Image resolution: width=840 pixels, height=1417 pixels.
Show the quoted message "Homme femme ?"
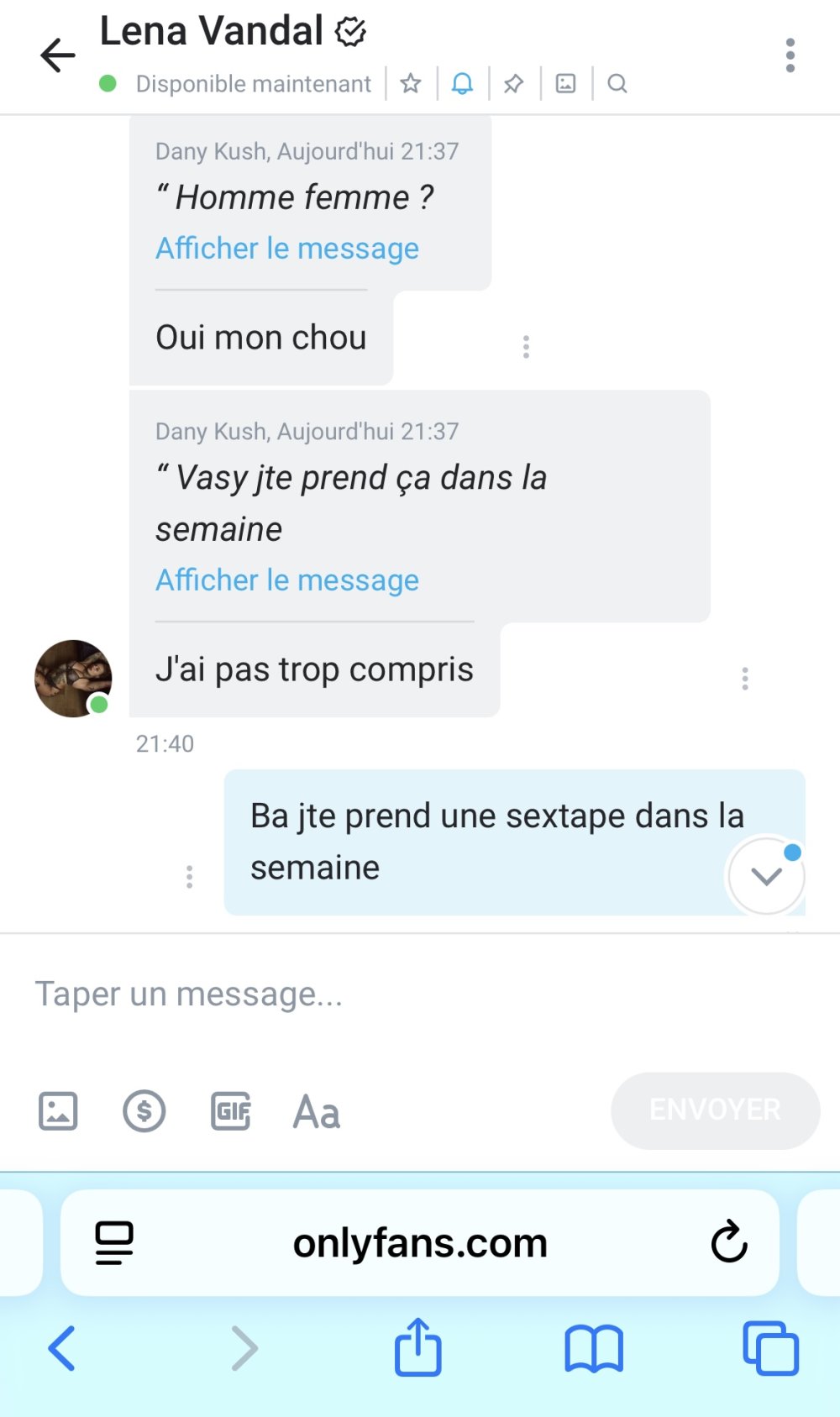point(287,249)
